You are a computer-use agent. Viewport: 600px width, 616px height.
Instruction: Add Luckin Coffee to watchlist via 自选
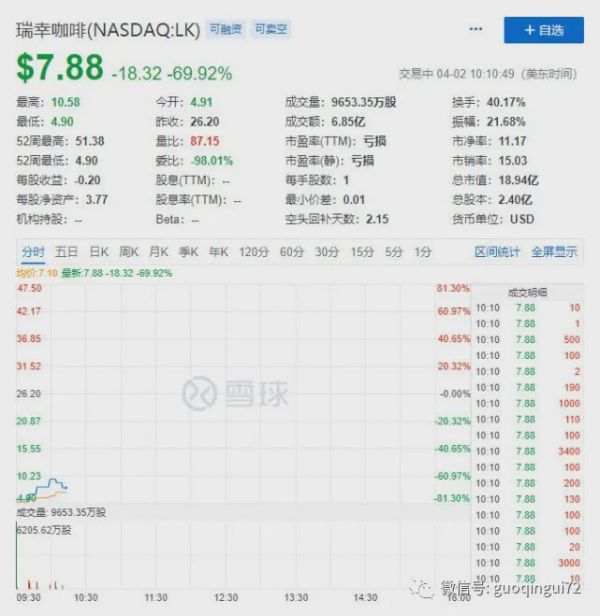pyautogui.click(x=543, y=30)
